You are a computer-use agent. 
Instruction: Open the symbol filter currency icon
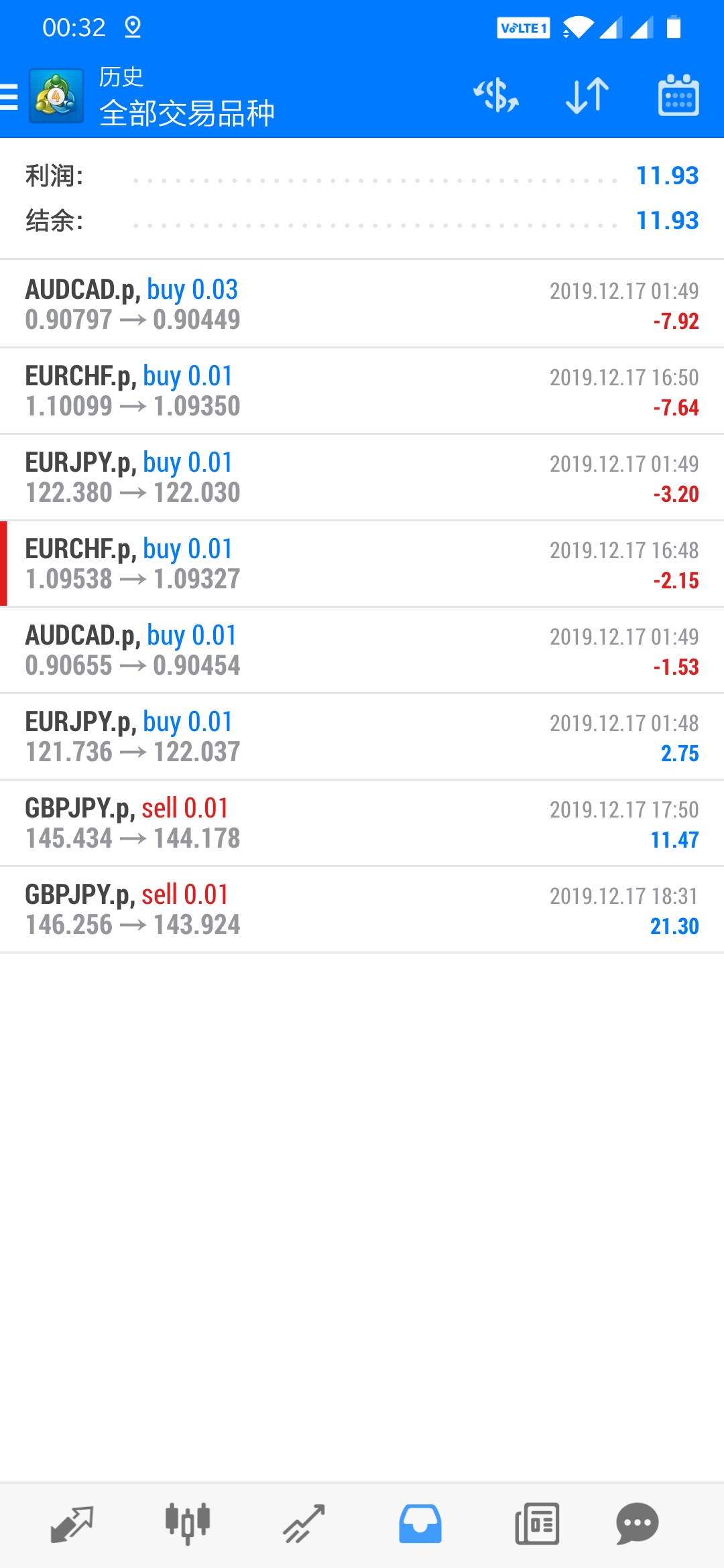pos(496,95)
